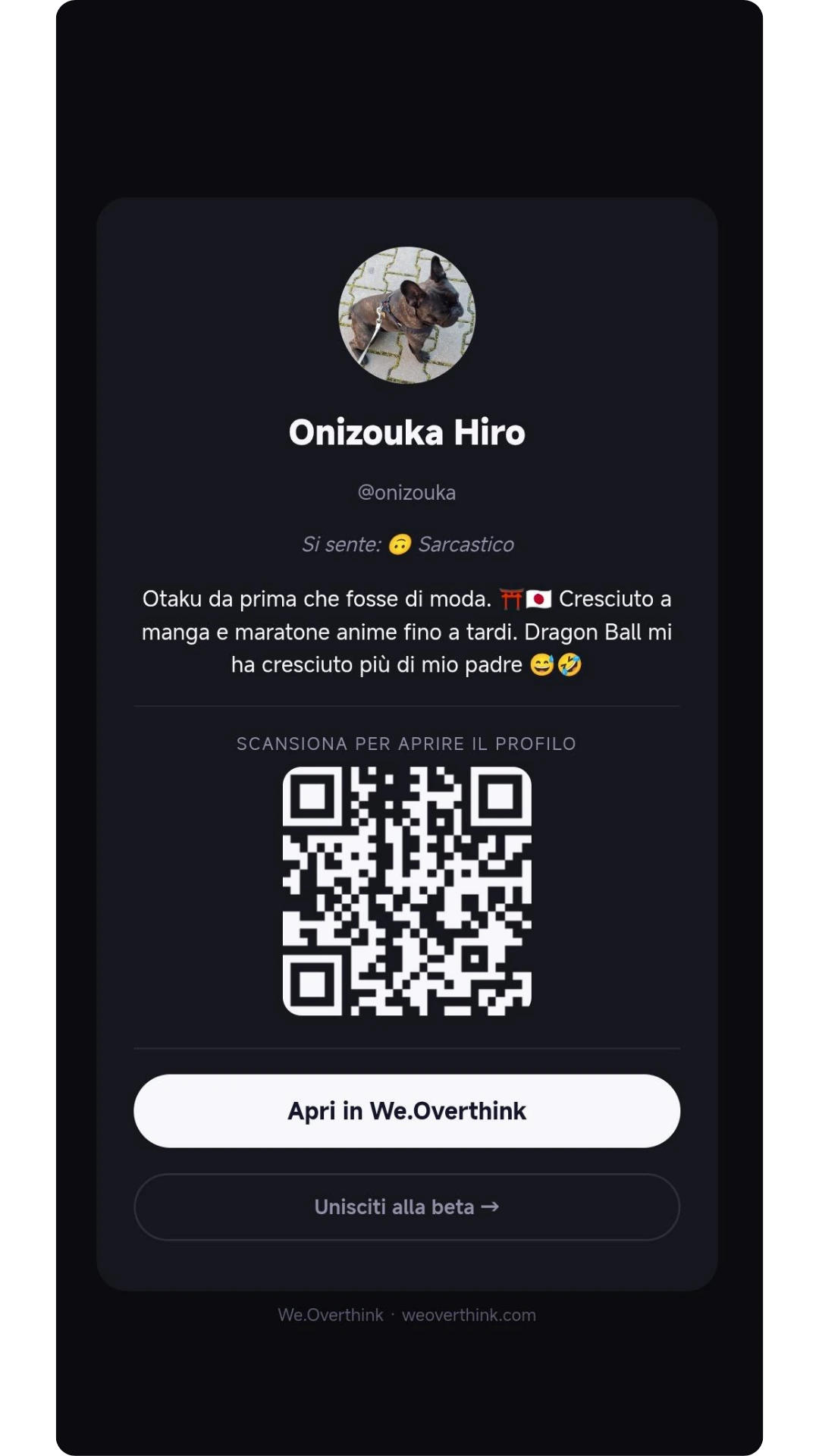Image resolution: width=819 pixels, height=1456 pixels.
Task: Select Unisciti alla beta
Action: pos(406,1207)
